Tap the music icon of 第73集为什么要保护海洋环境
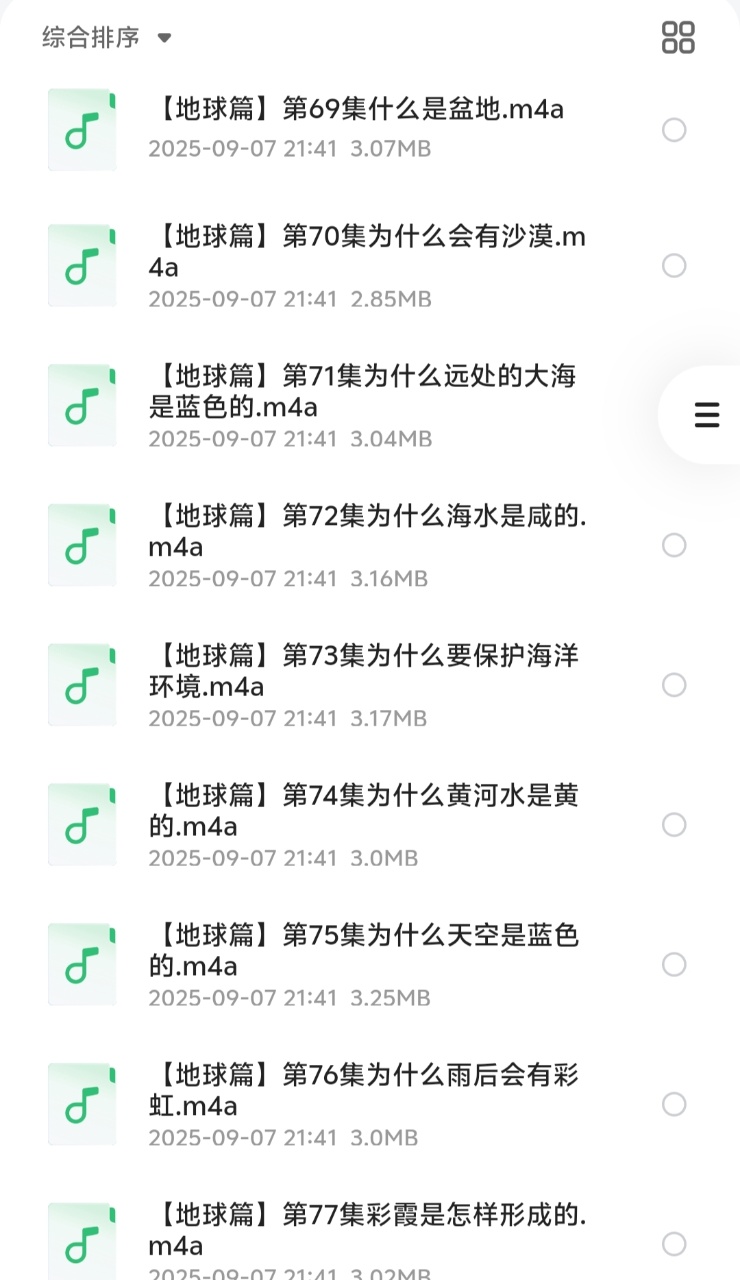The width and height of the screenshot is (740, 1280). 82,684
